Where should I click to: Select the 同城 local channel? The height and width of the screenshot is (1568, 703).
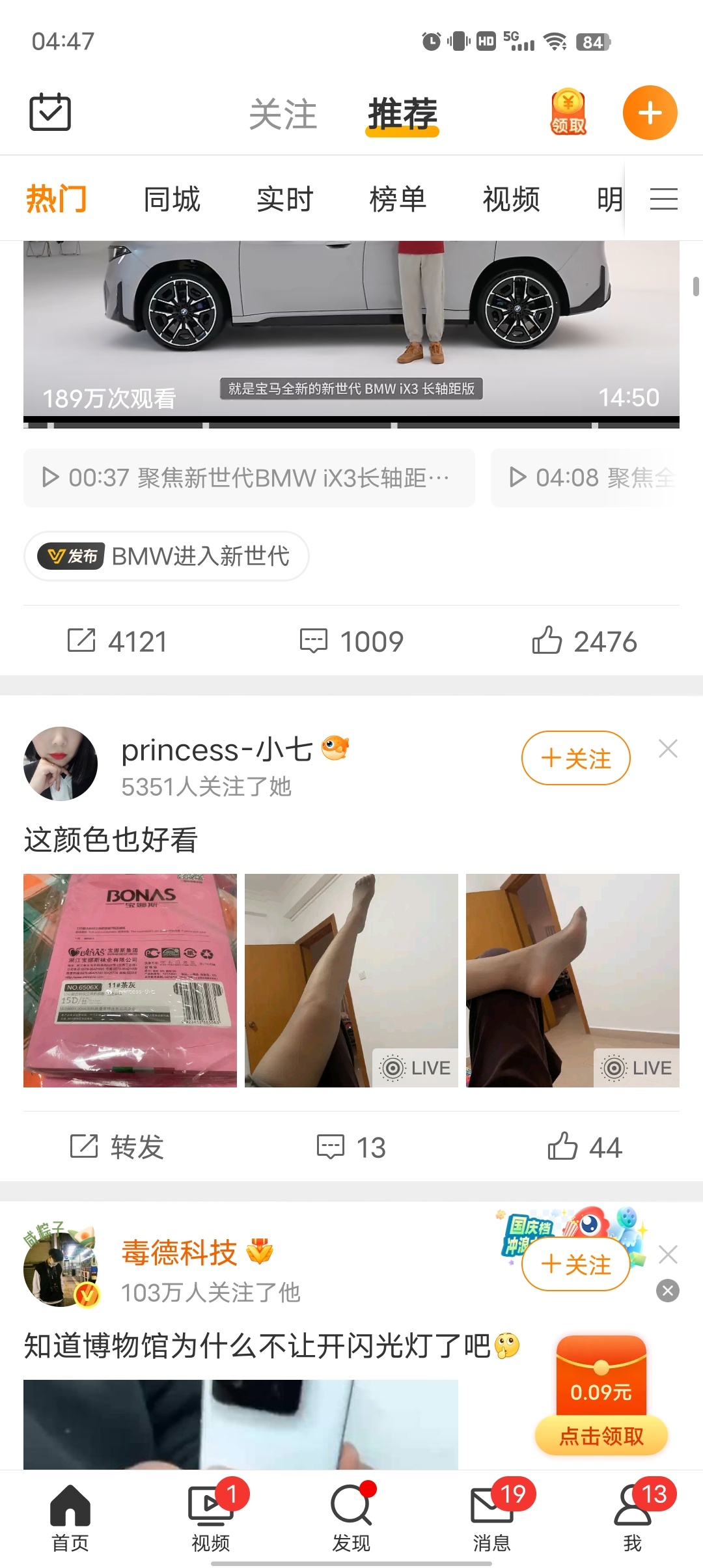171,199
